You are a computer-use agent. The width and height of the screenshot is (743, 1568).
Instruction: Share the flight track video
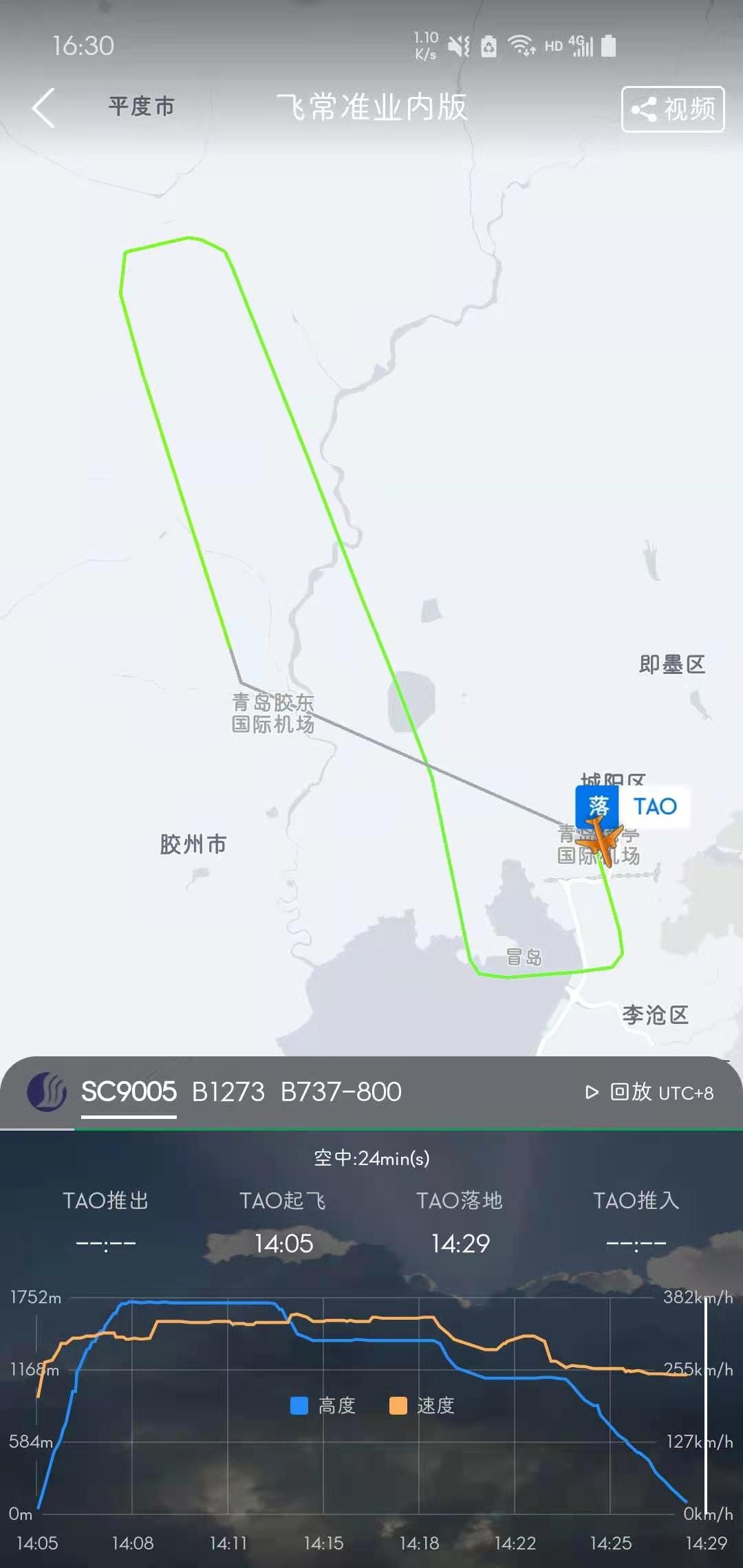(672, 109)
